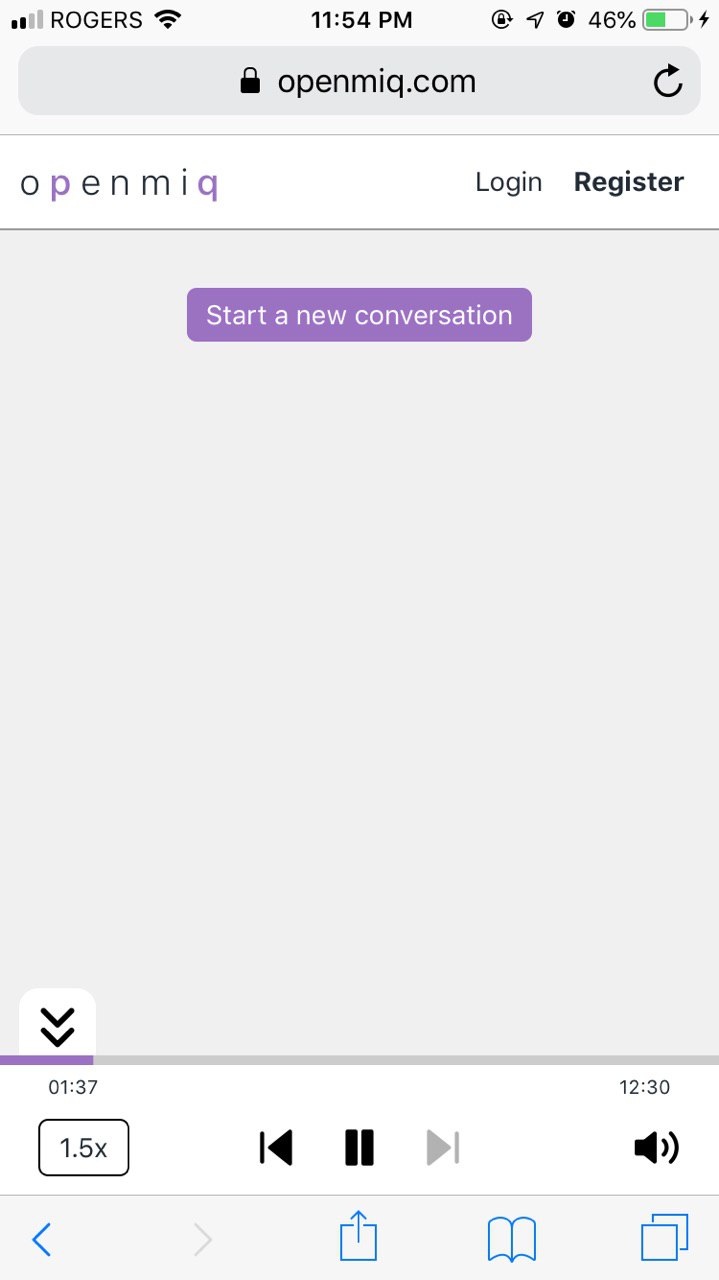The height and width of the screenshot is (1280, 719).
Task: Reload the openmiq.com page
Action: coord(667,82)
